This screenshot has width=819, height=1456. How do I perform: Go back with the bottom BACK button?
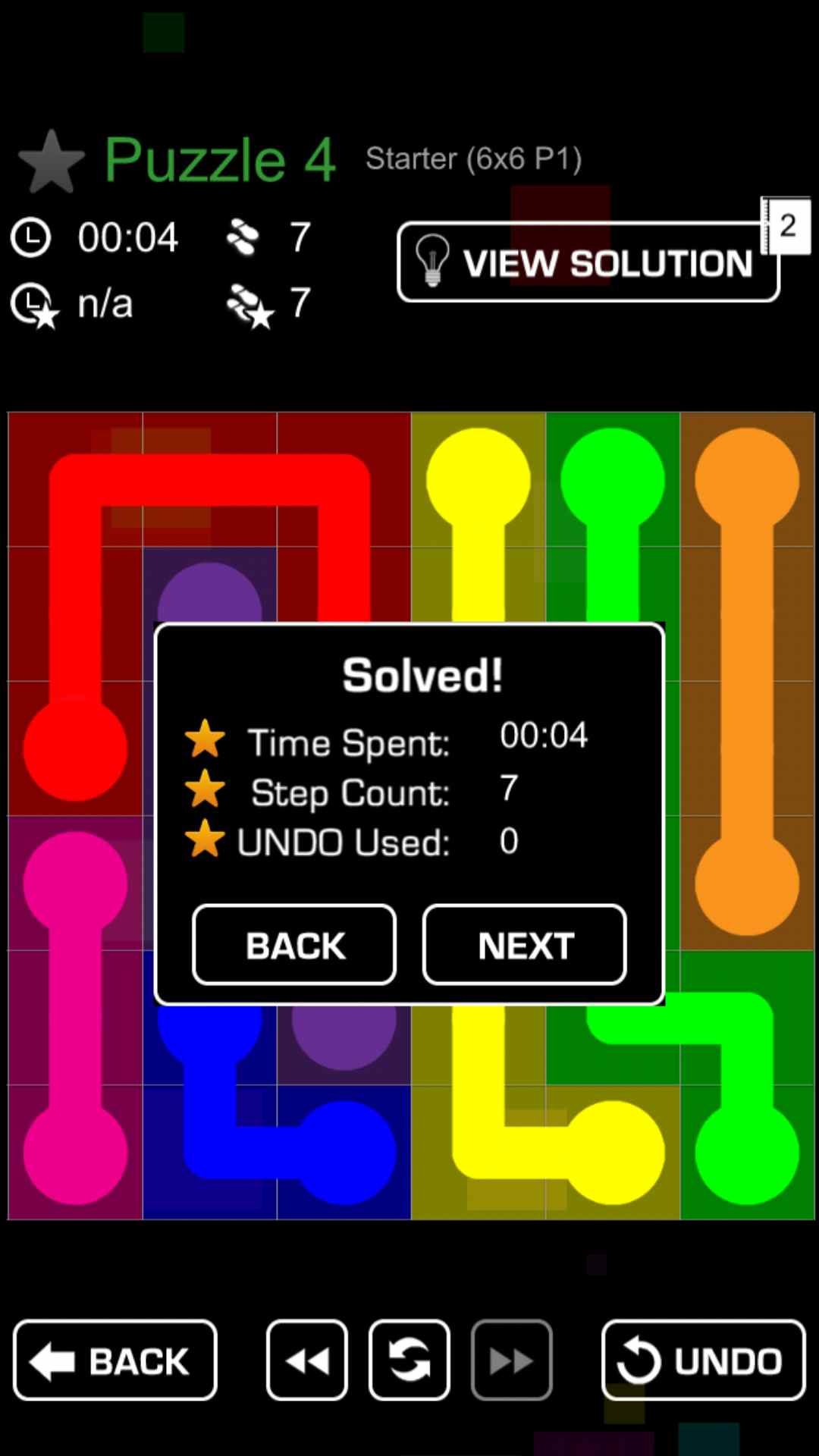pyautogui.click(x=115, y=1360)
